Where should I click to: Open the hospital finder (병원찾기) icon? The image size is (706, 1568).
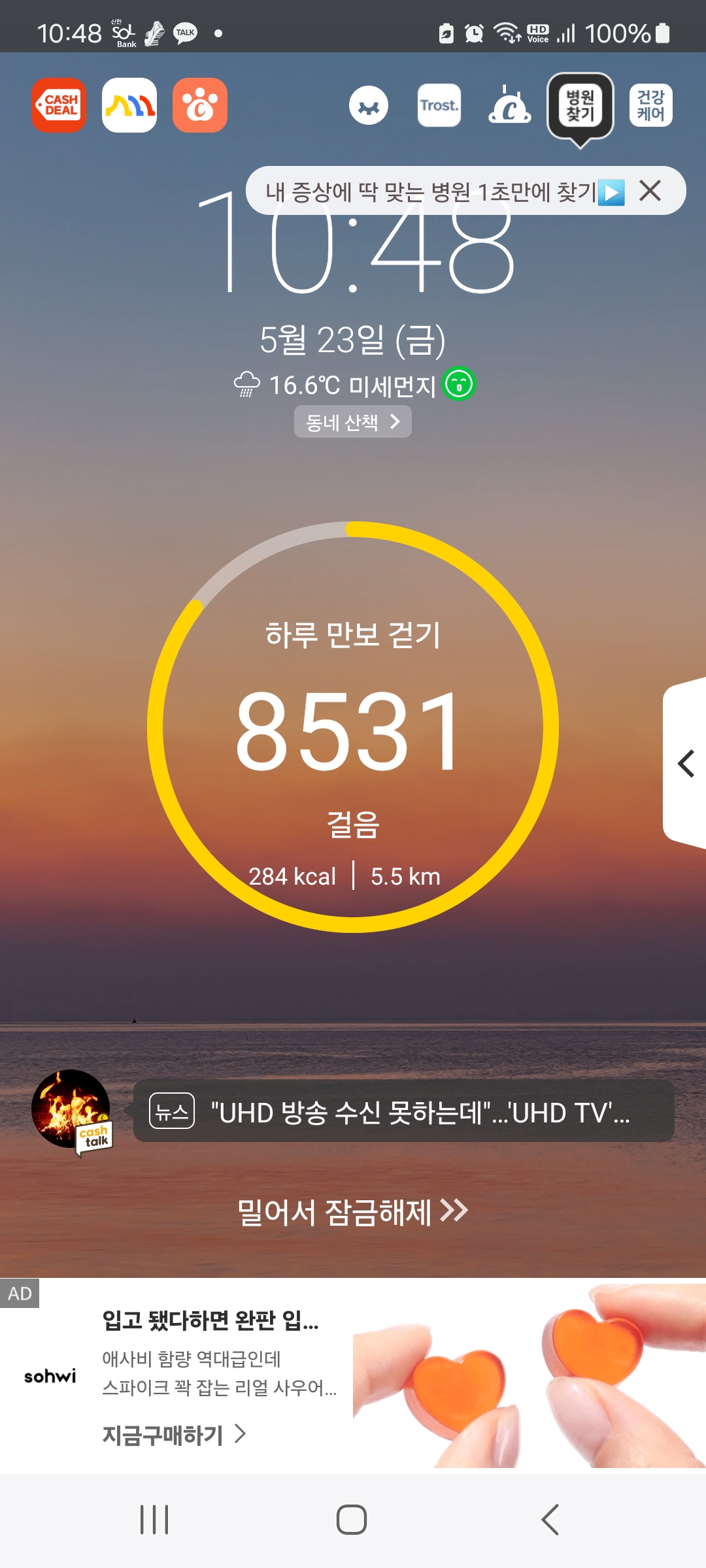(580, 106)
